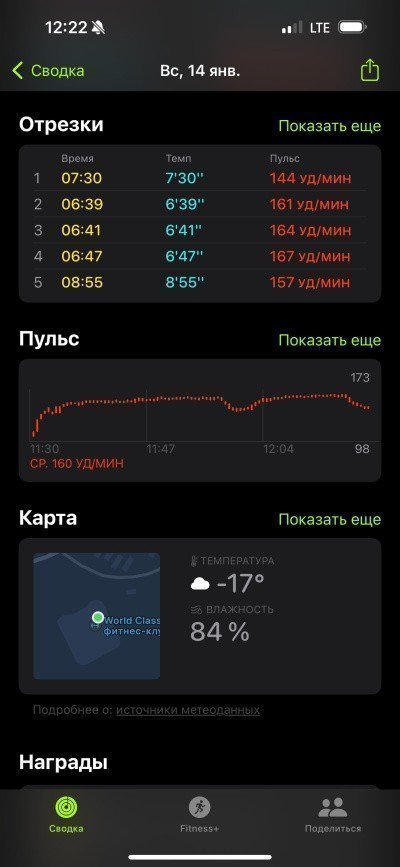Switch to the Fitness+ tab

pyautogui.click(x=200, y=817)
